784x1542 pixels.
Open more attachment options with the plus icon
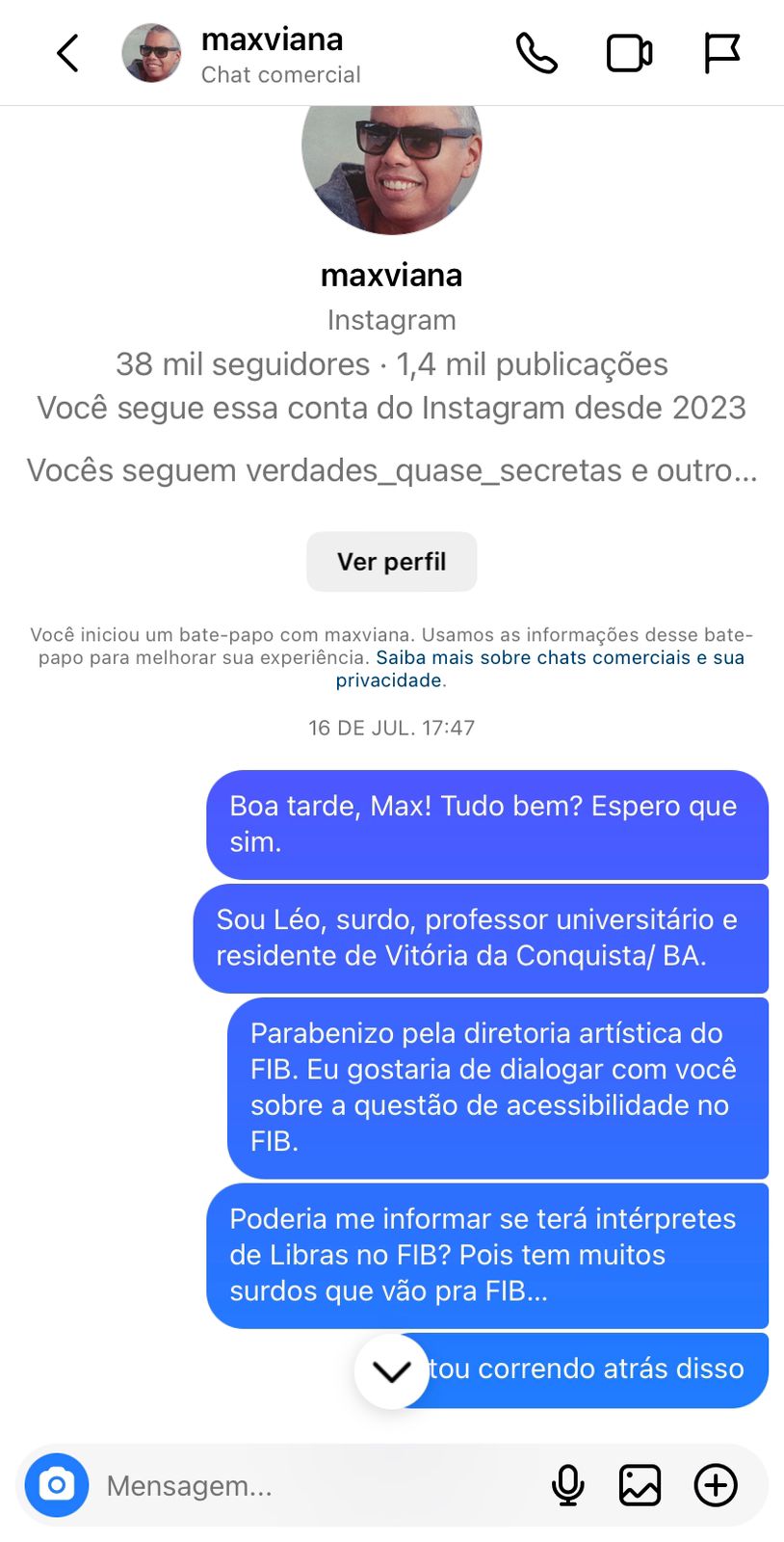click(x=716, y=1485)
